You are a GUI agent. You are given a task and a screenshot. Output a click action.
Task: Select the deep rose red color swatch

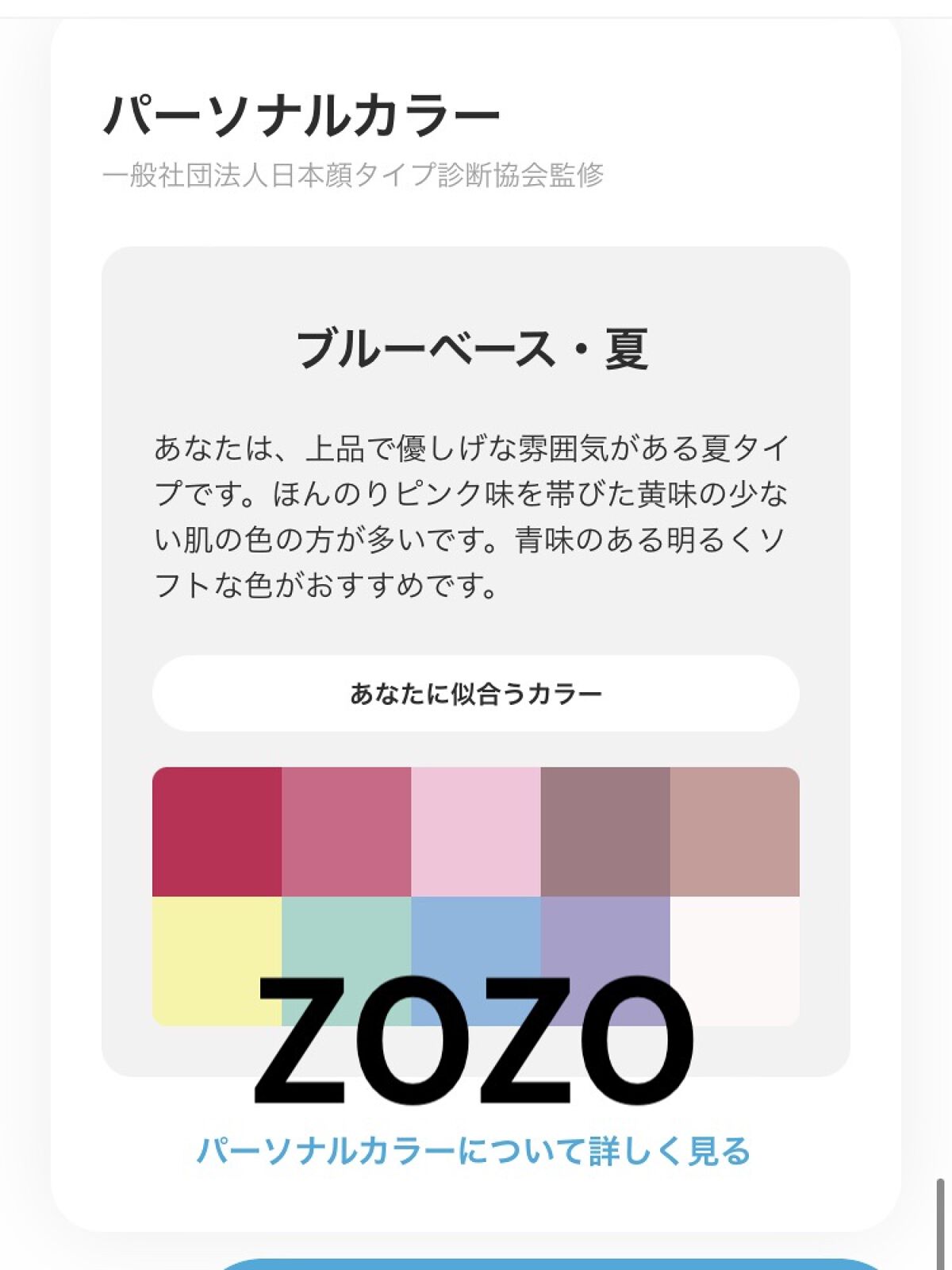(x=218, y=829)
